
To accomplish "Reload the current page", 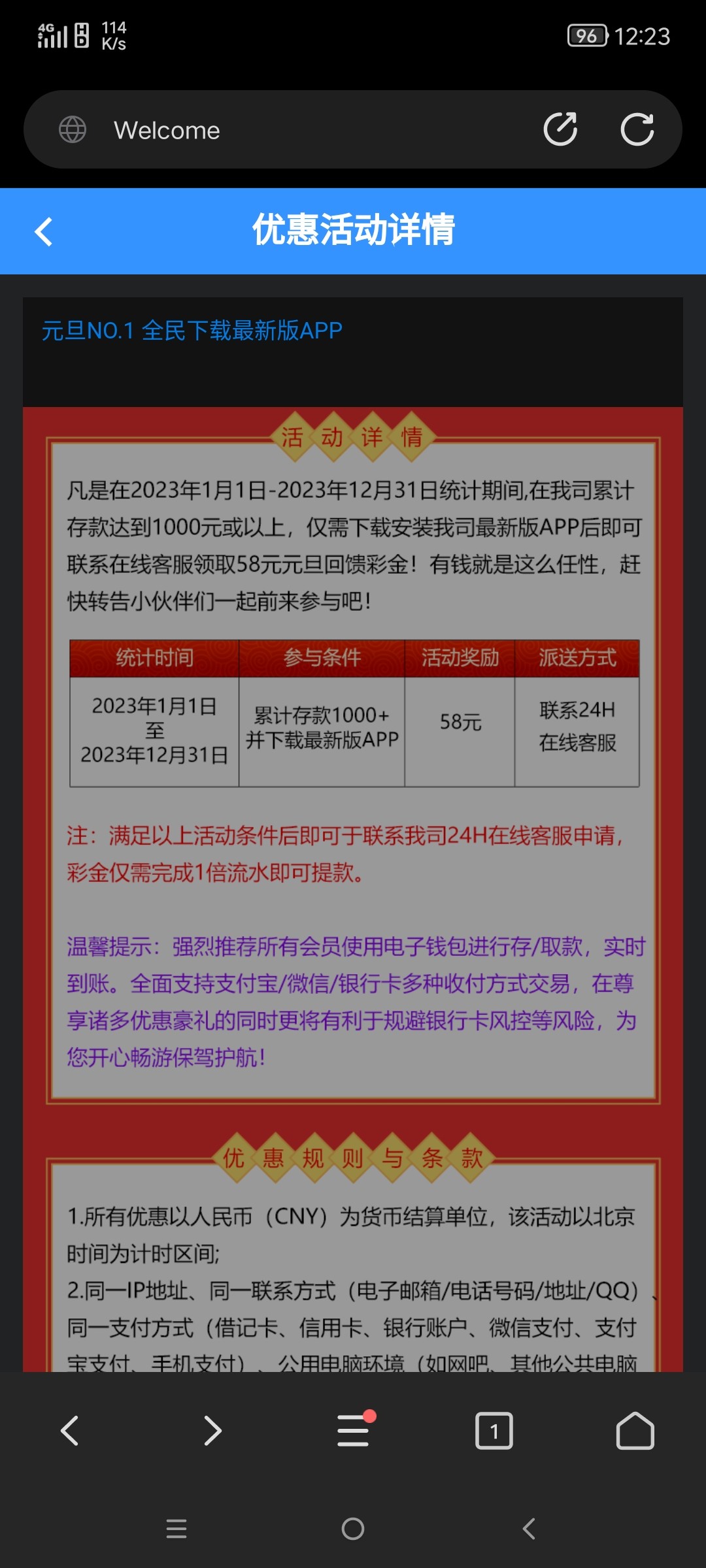I will (637, 129).
